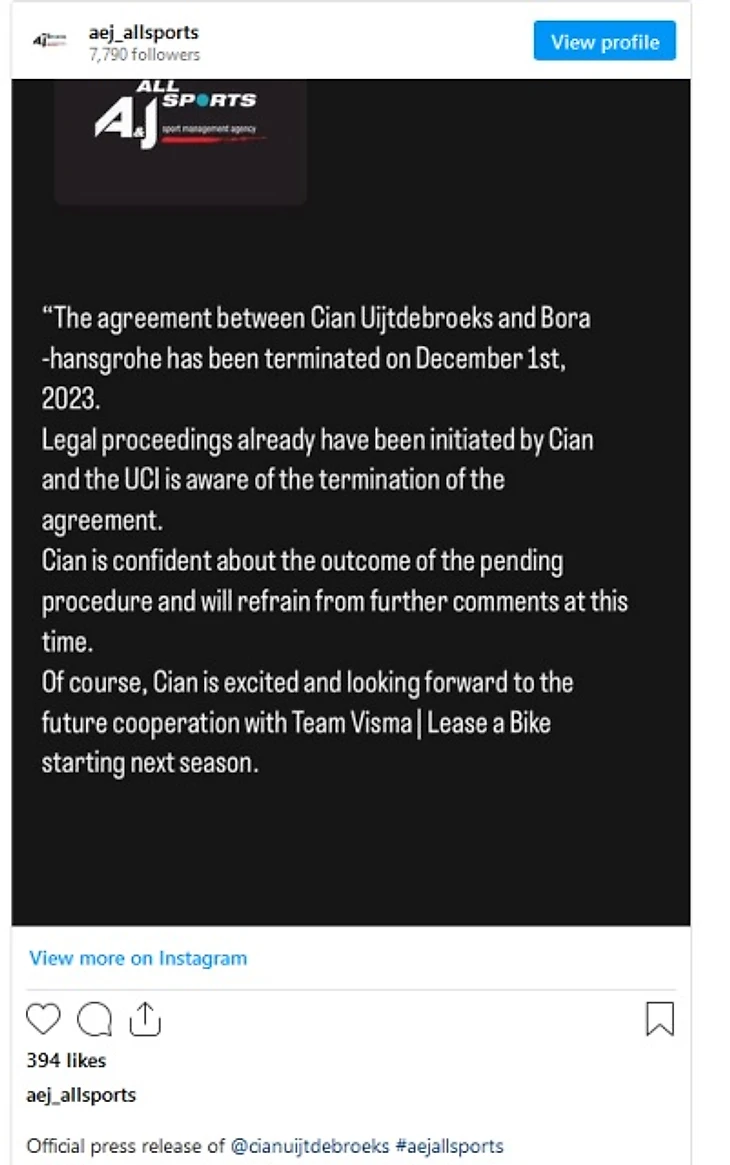The height and width of the screenshot is (1165, 730).
Task: Like the post with heart icon
Action: point(43,1019)
